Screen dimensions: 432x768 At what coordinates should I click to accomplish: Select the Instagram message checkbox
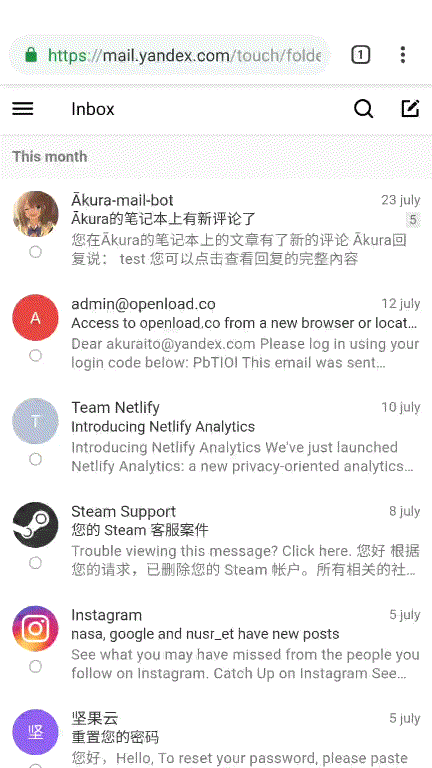(35, 667)
